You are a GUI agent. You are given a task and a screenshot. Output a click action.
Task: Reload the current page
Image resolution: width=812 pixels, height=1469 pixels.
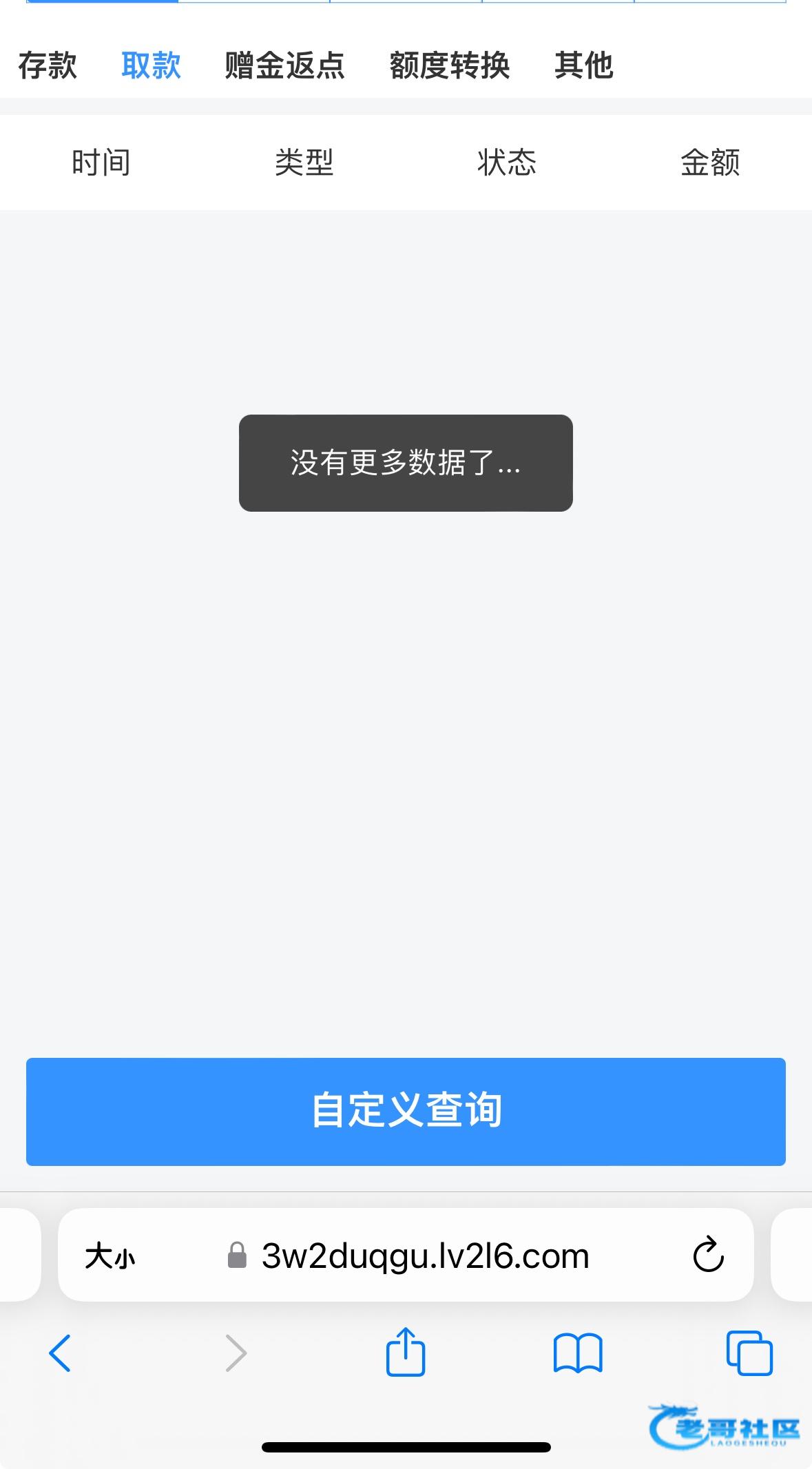pyautogui.click(x=707, y=1255)
